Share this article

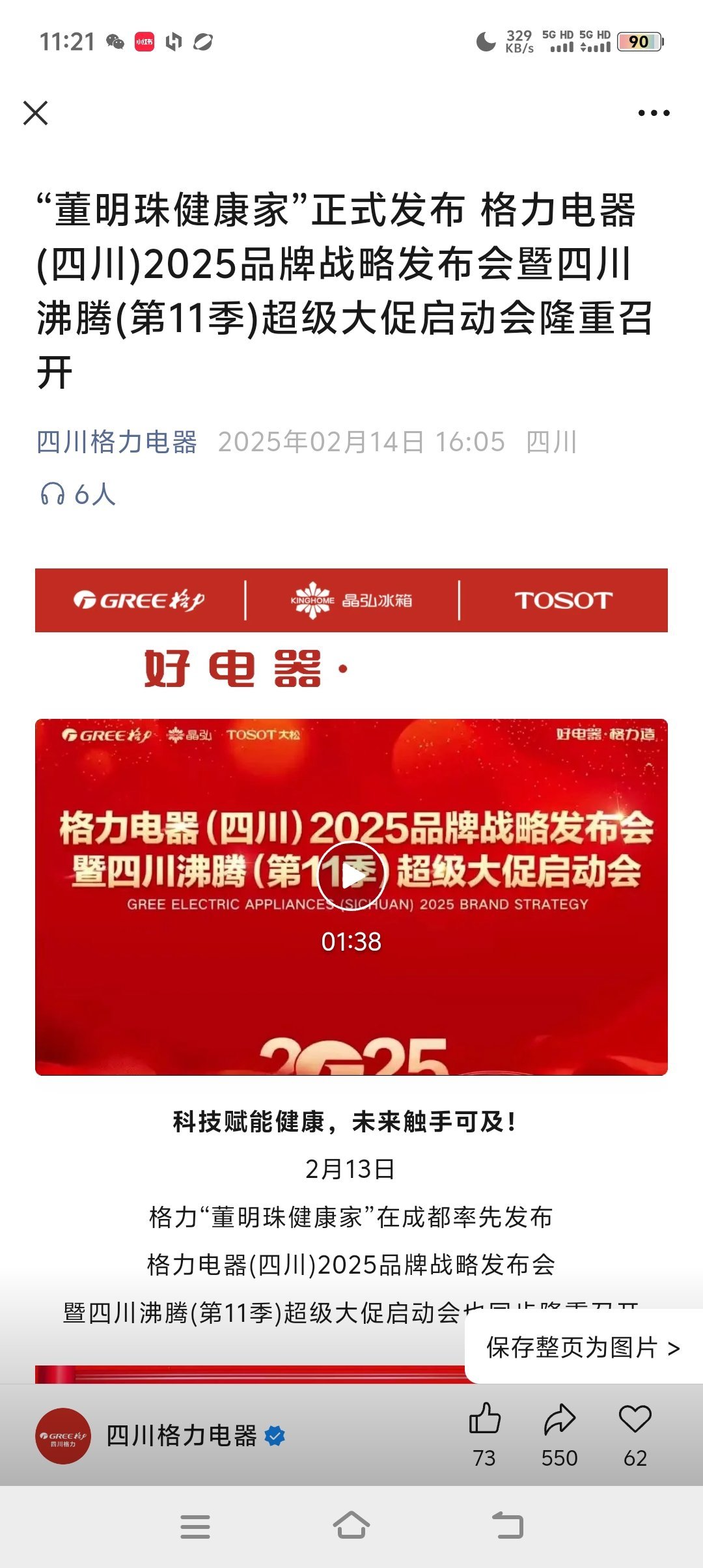pyautogui.click(x=560, y=1420)
